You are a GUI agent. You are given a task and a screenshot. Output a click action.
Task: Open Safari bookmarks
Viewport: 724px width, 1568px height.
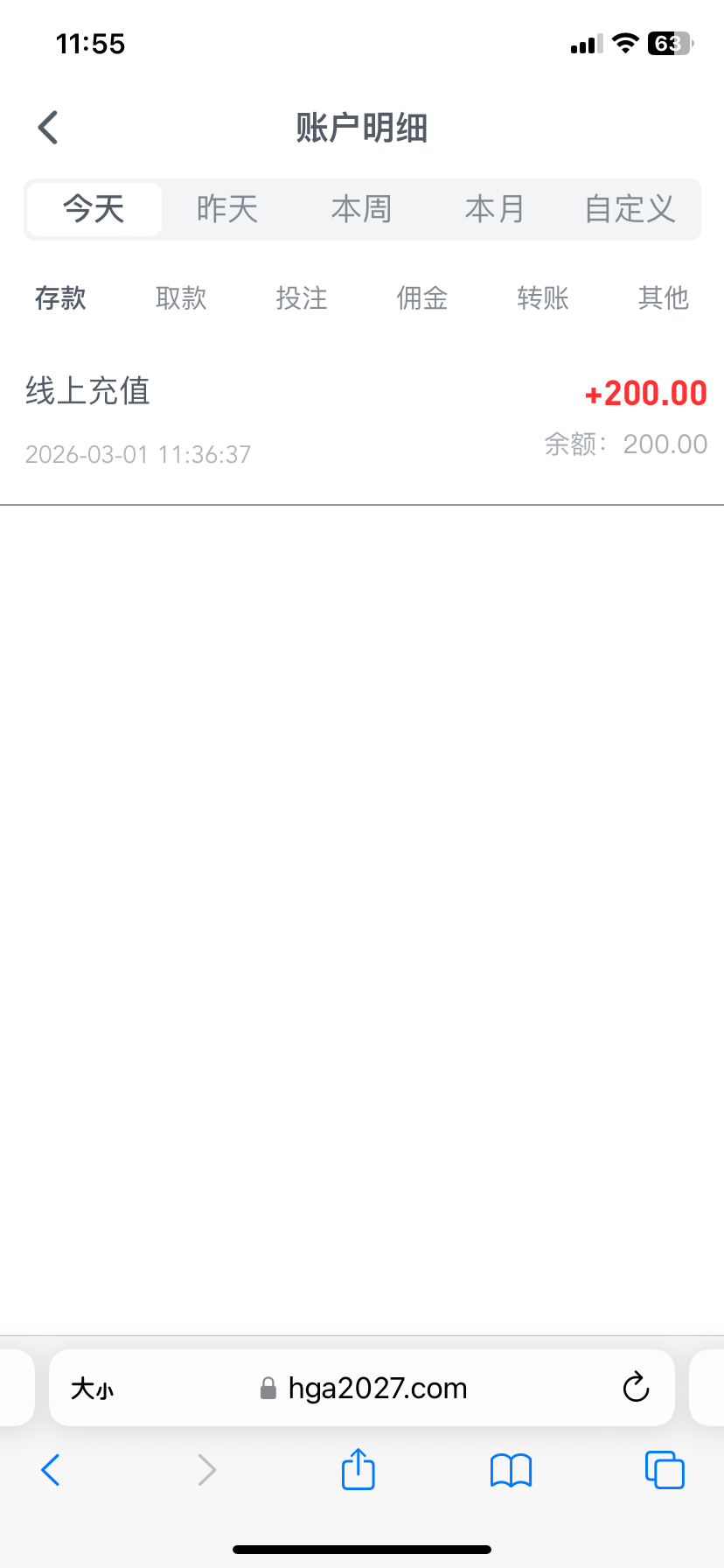pyautogui.click(x=511, y=1469)
